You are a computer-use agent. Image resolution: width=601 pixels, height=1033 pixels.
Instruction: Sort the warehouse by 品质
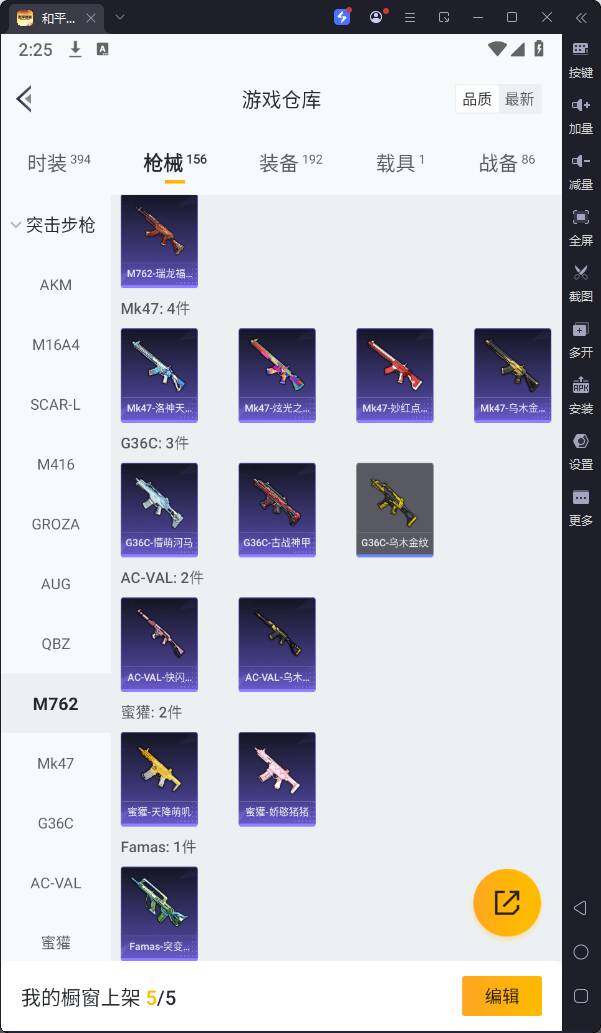[x=477, y=99]
